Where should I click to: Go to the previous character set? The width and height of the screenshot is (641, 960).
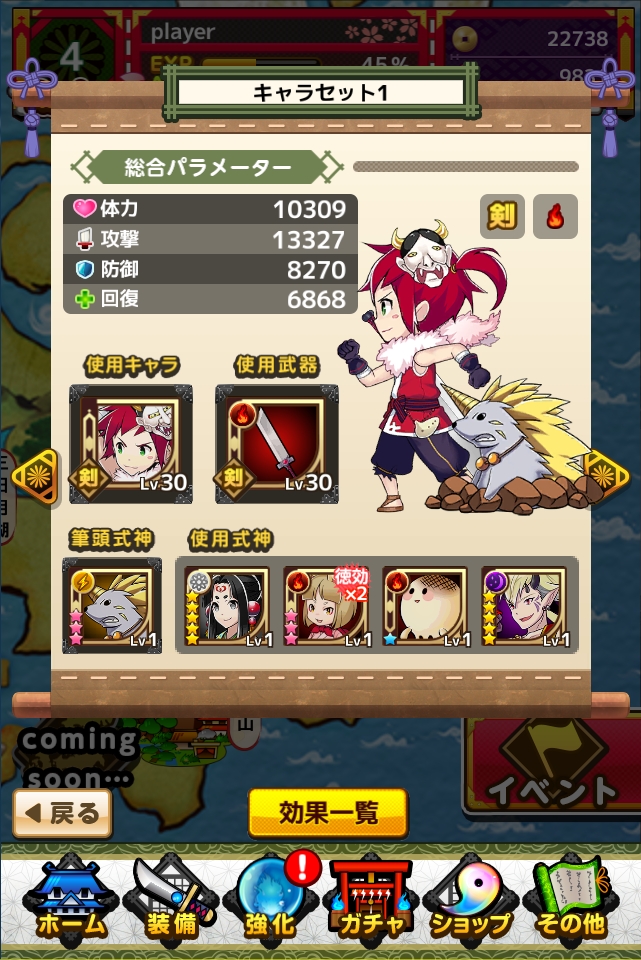tap(36, 476)
